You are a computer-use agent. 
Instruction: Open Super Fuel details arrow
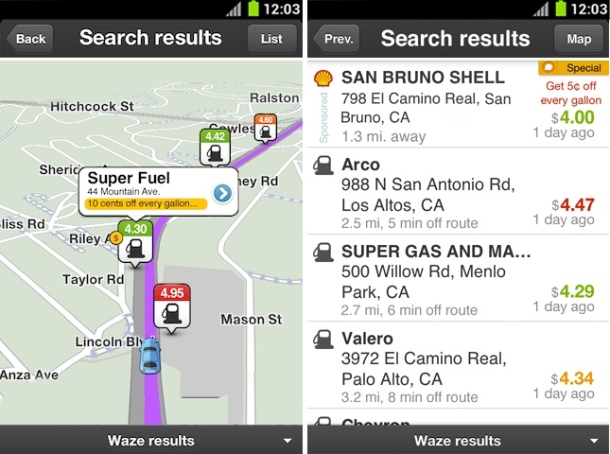[x=222, y=192]
